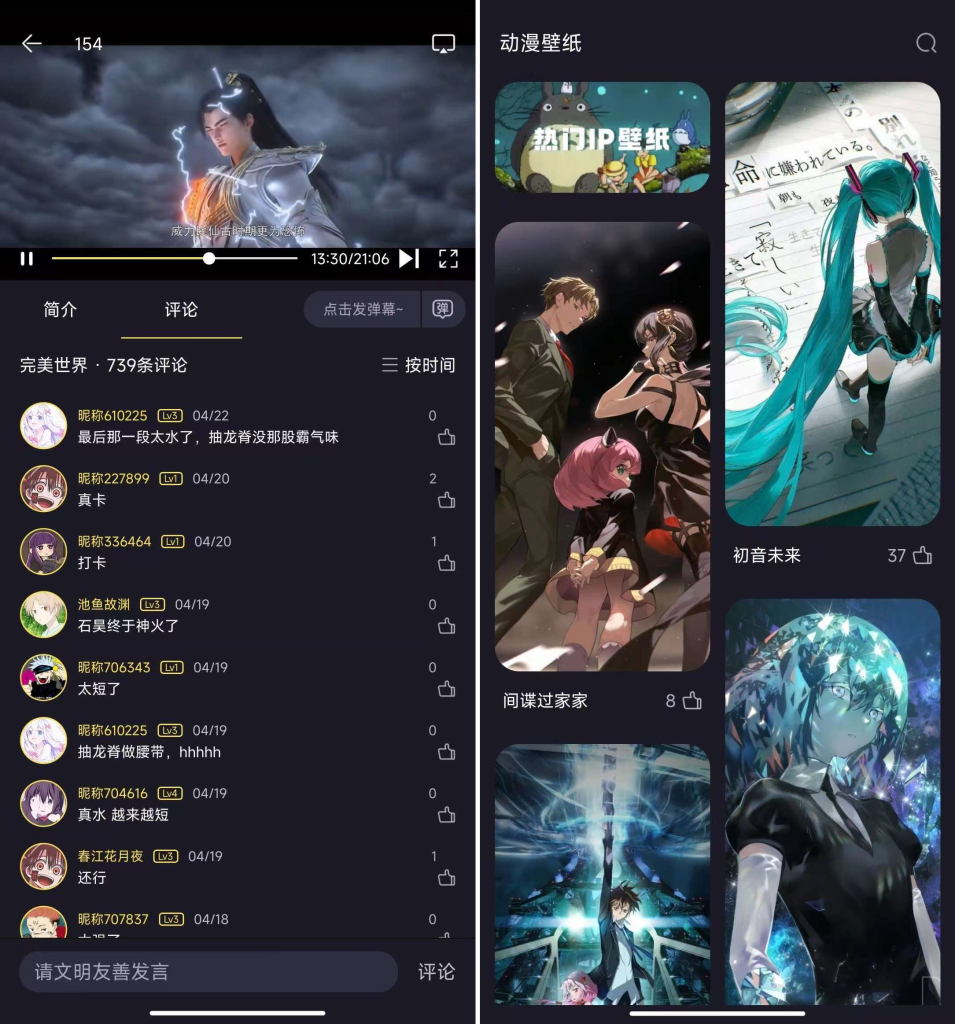The width and height of the screenshot is (955, 1024).
Task: Like the comment 石昊终于神火了
Action: [446, 626]
